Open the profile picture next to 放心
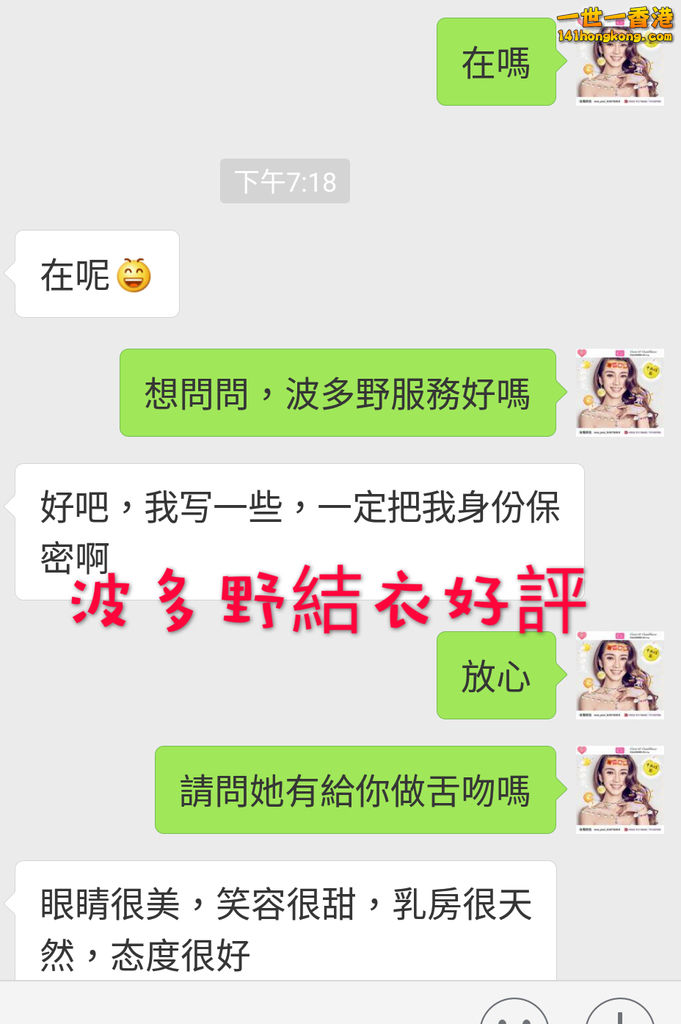The width and height of the screenshot is (681, 1024). (x=619, y=675)
